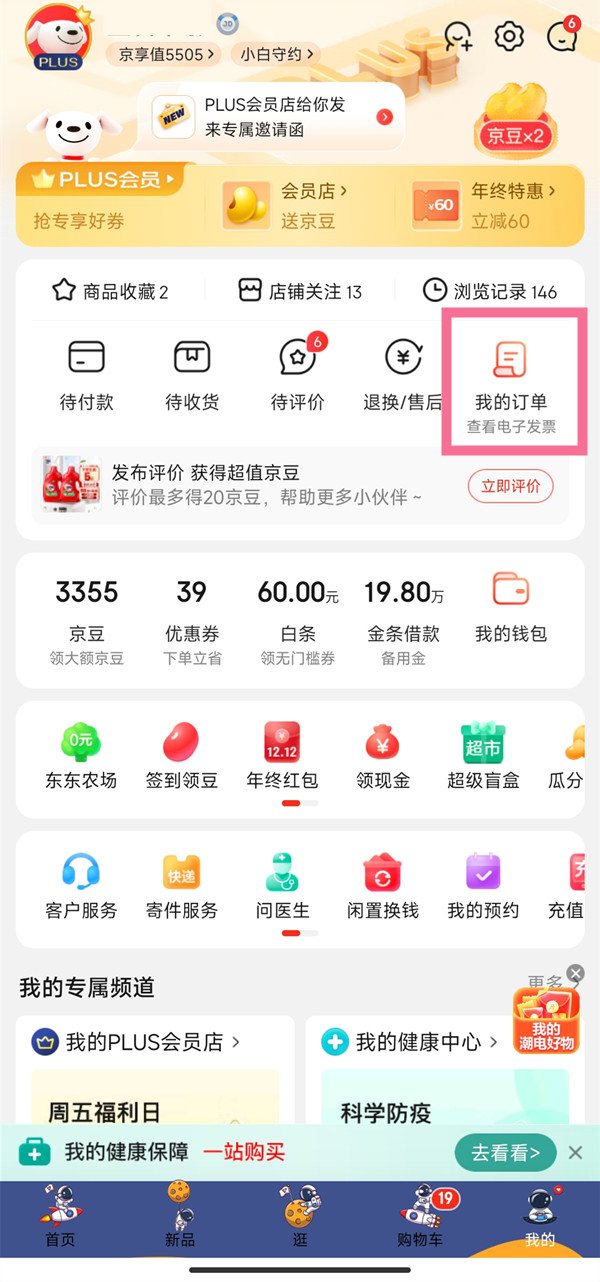Image resolution: width=600 pixels, height=1282 pixels.
Task: Tap 去看看 on the health banner
Action: tap(505, 1152)
